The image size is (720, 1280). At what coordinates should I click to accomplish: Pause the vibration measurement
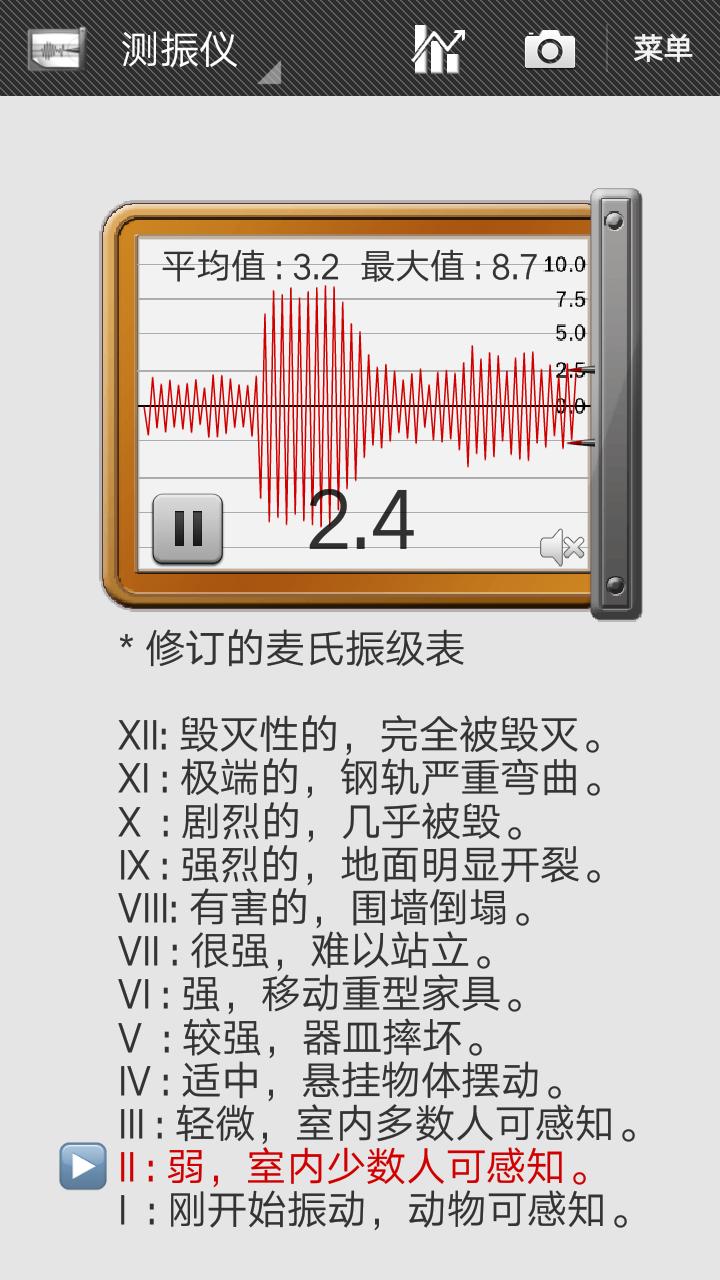coord(188,528)
